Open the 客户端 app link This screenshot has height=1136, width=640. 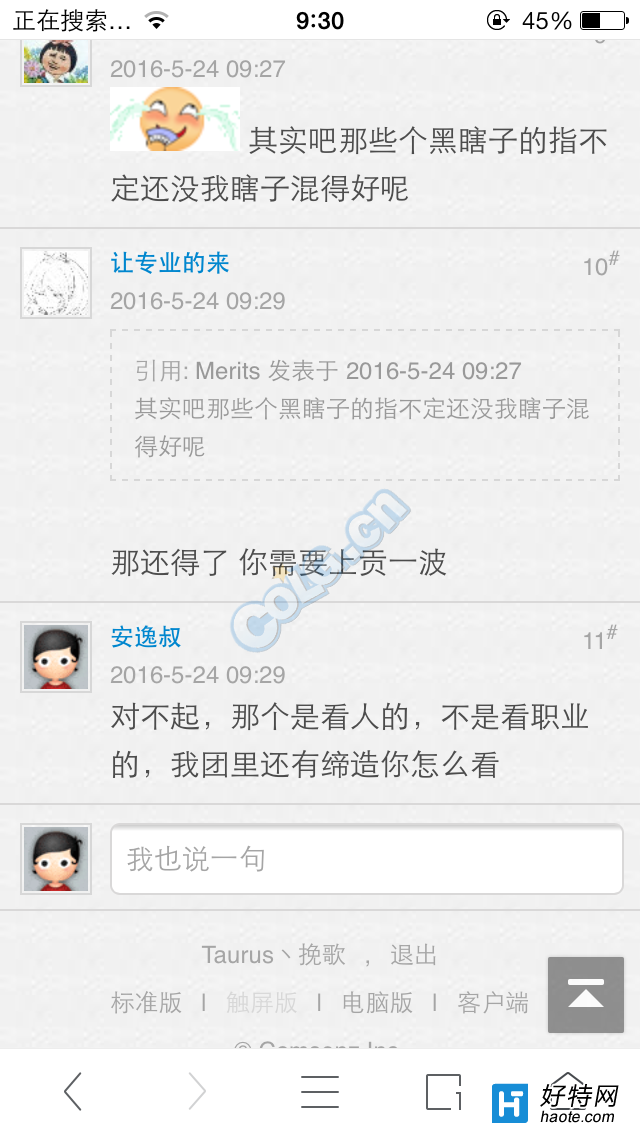493,1002
